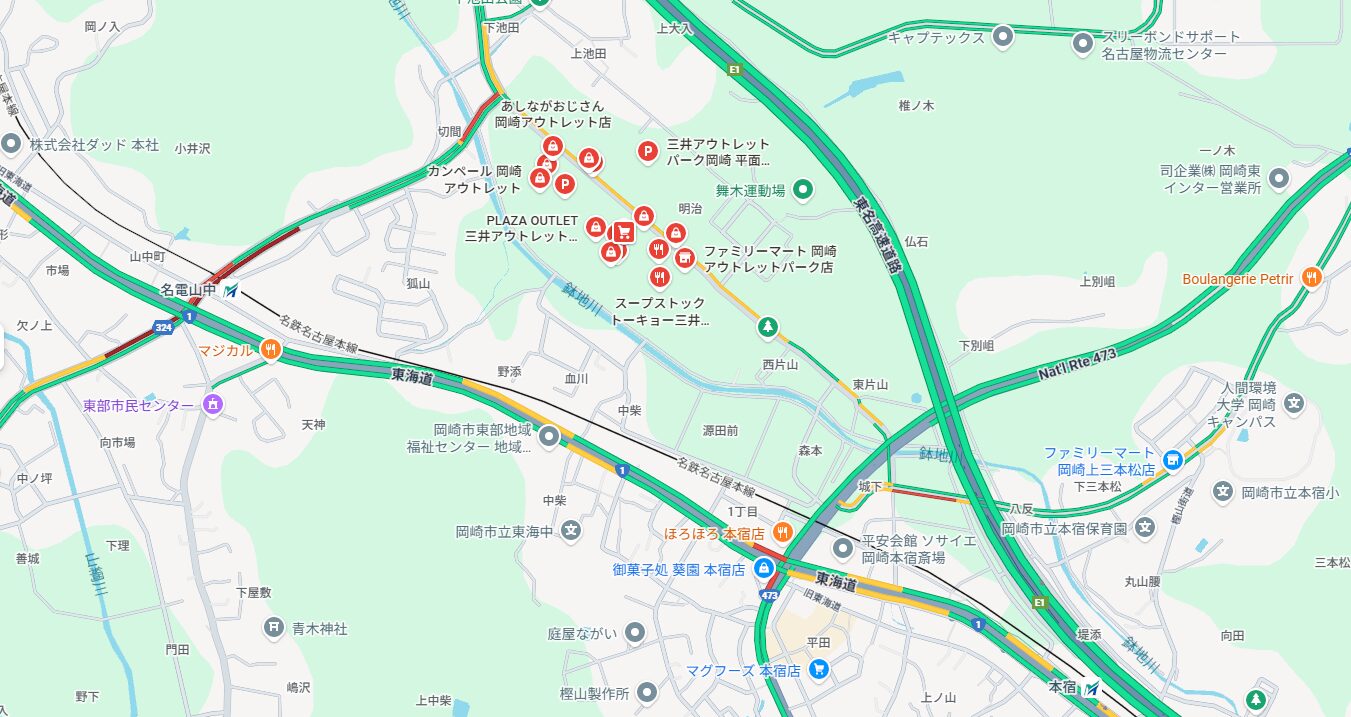Image resolution: width=1351 pixels, height=717 pixels.
Task: Open the 本宿 station marker
Action: (1092, 687)
